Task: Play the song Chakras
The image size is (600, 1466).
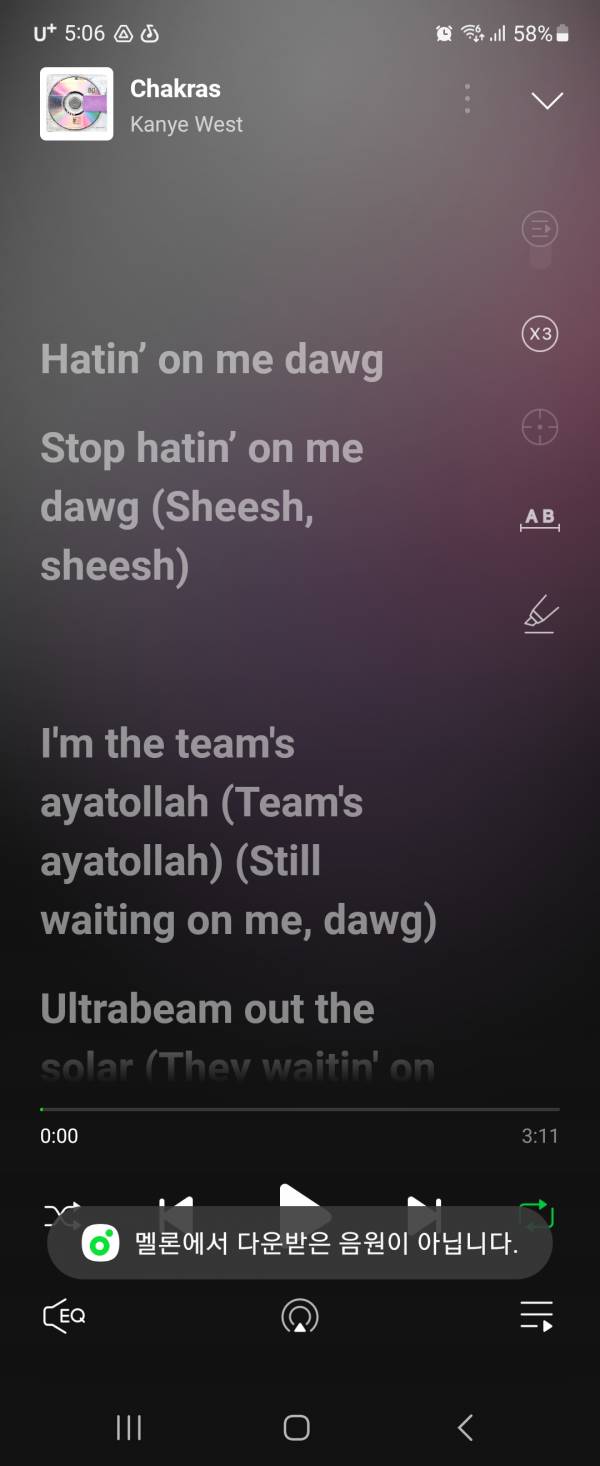Action: (x=298, y=1200)
